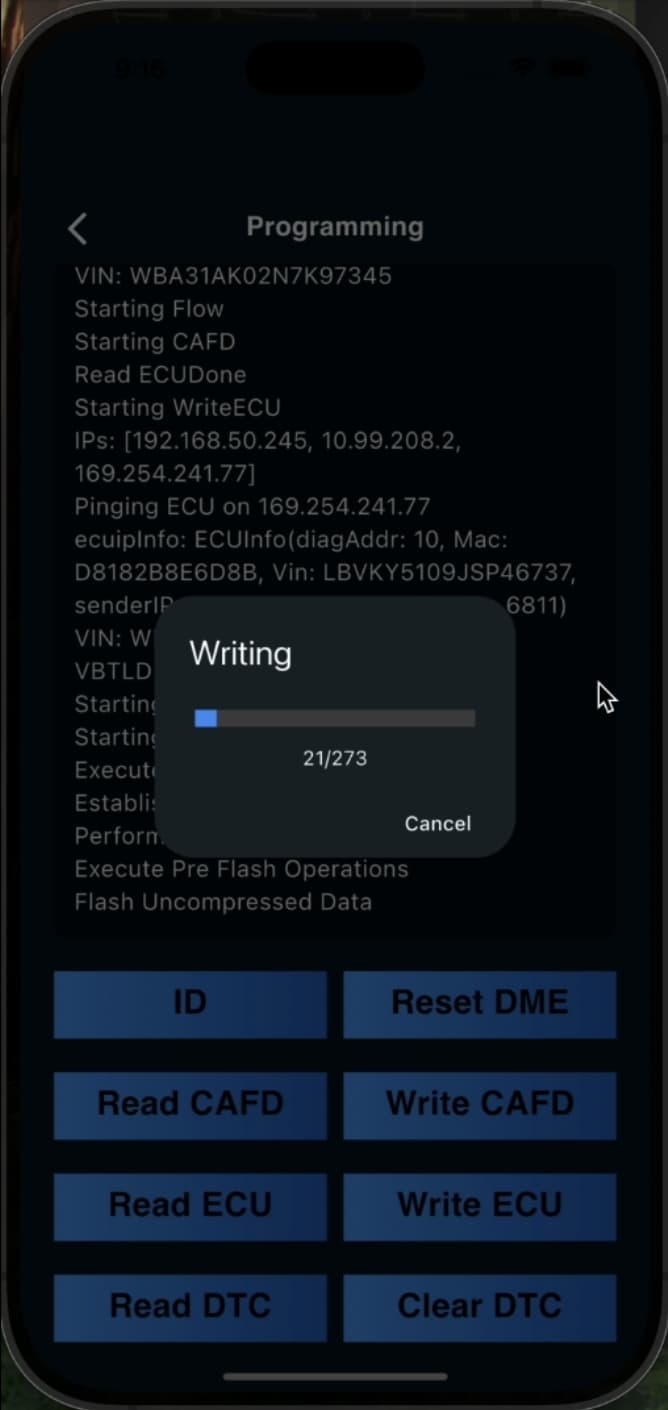668x1410 pixels.
Task: Start Read ECU
Action: [x=190, y=1205]
